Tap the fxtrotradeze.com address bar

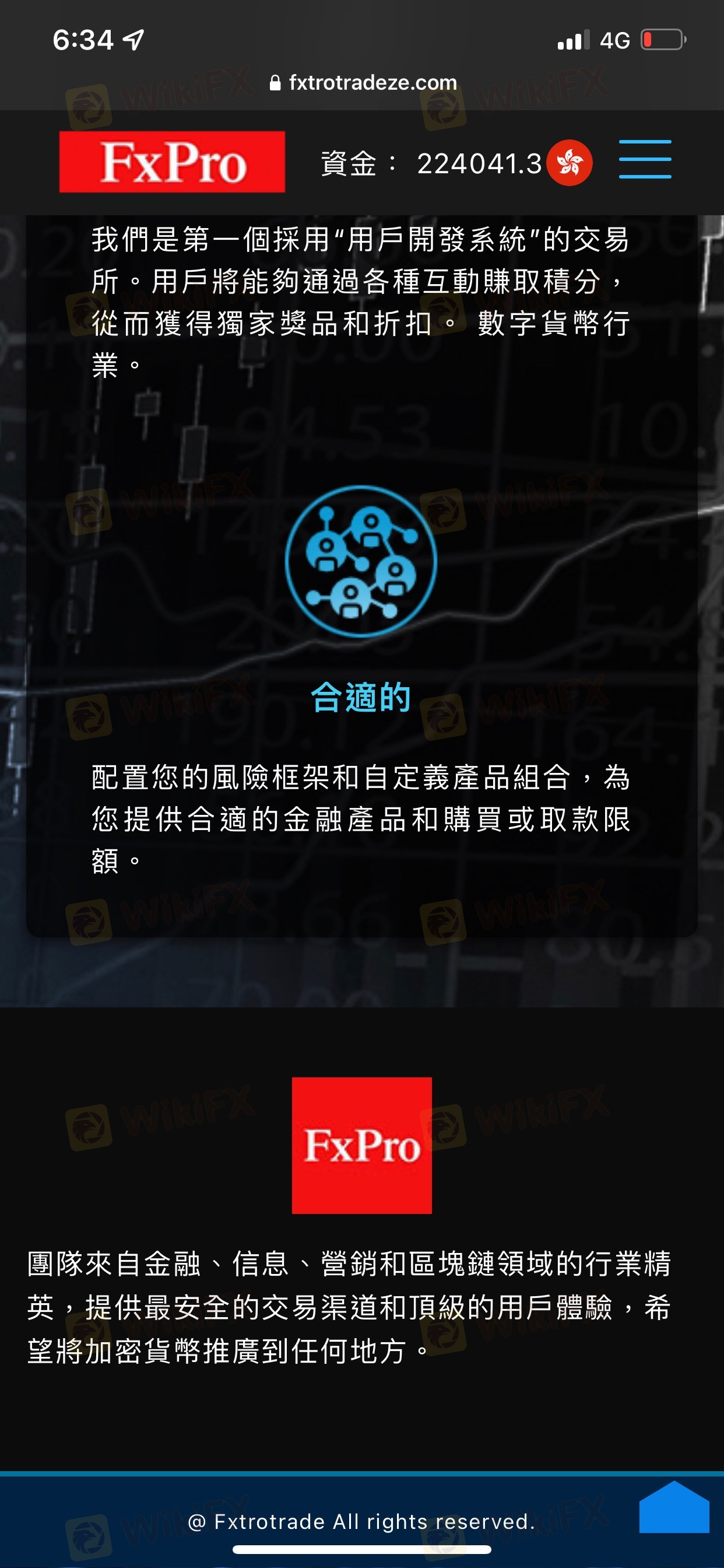click(363, 82)
